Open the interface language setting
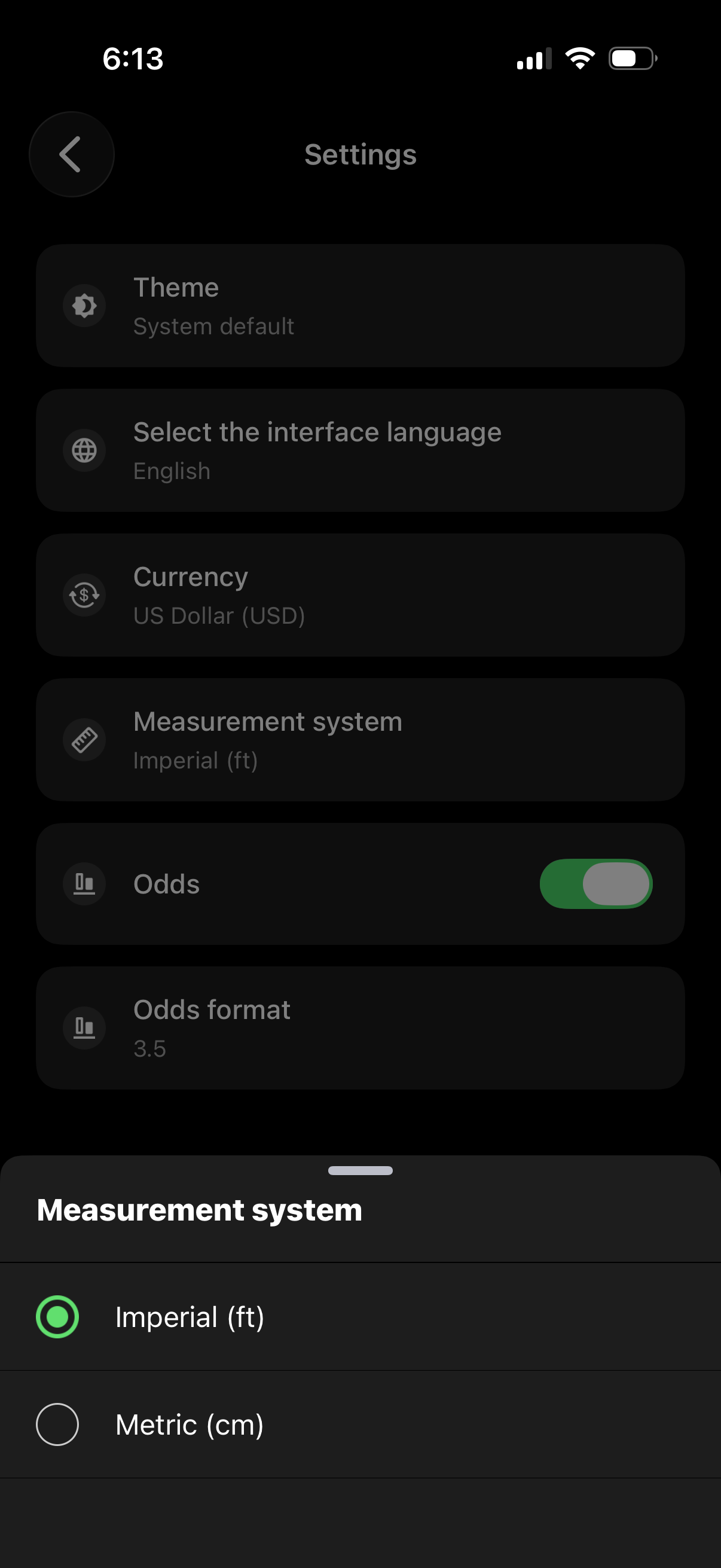The width and height of the screenshot is (721, 1568). [361, 450]
